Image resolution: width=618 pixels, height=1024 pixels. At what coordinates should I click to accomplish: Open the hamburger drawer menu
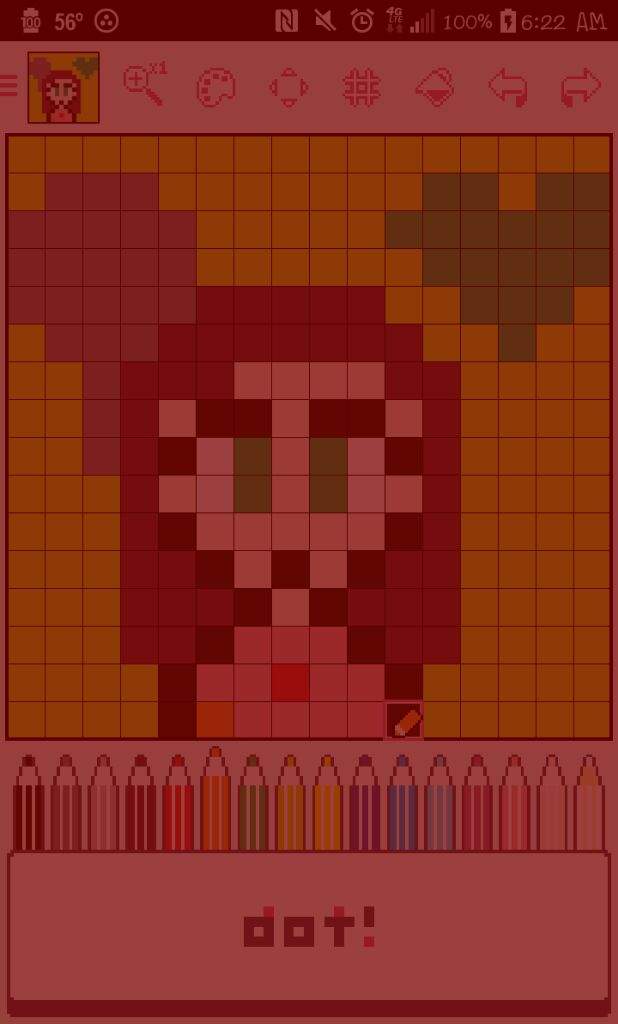pos(9,87)
